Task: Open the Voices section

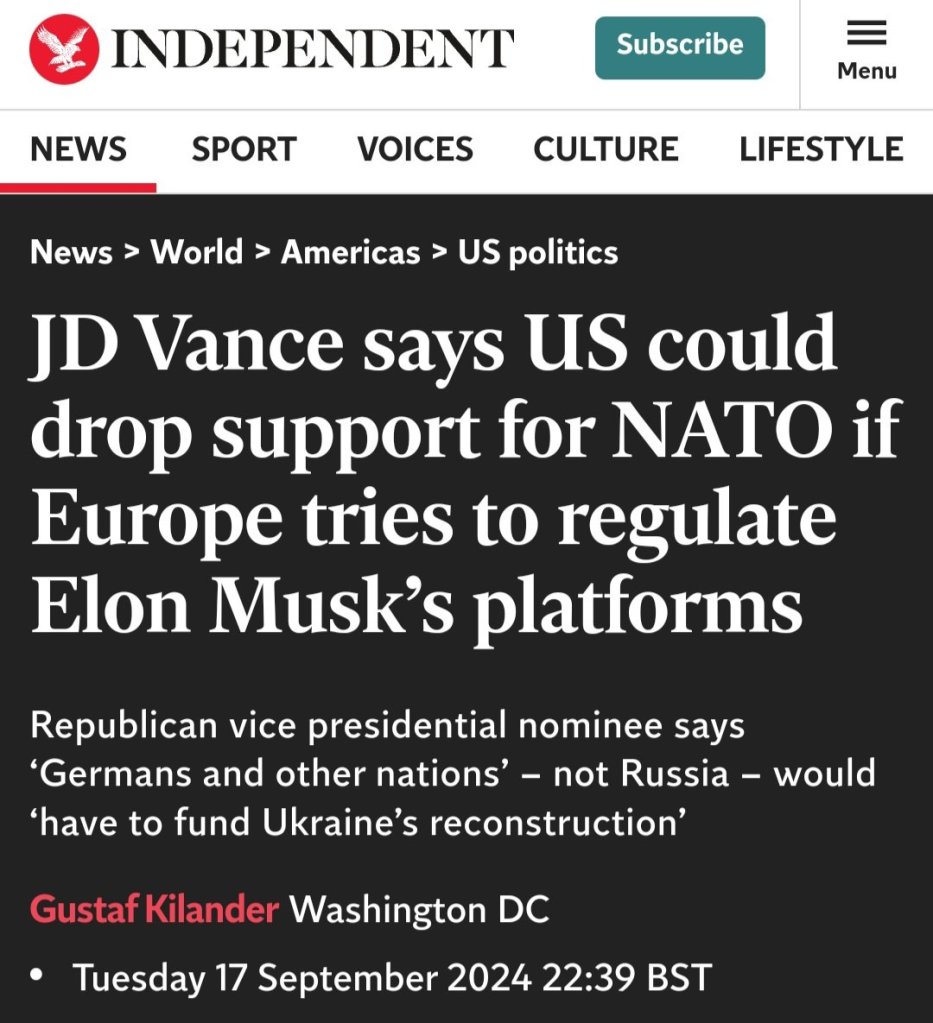Action: pyautogui.click(x=415, y=150)
